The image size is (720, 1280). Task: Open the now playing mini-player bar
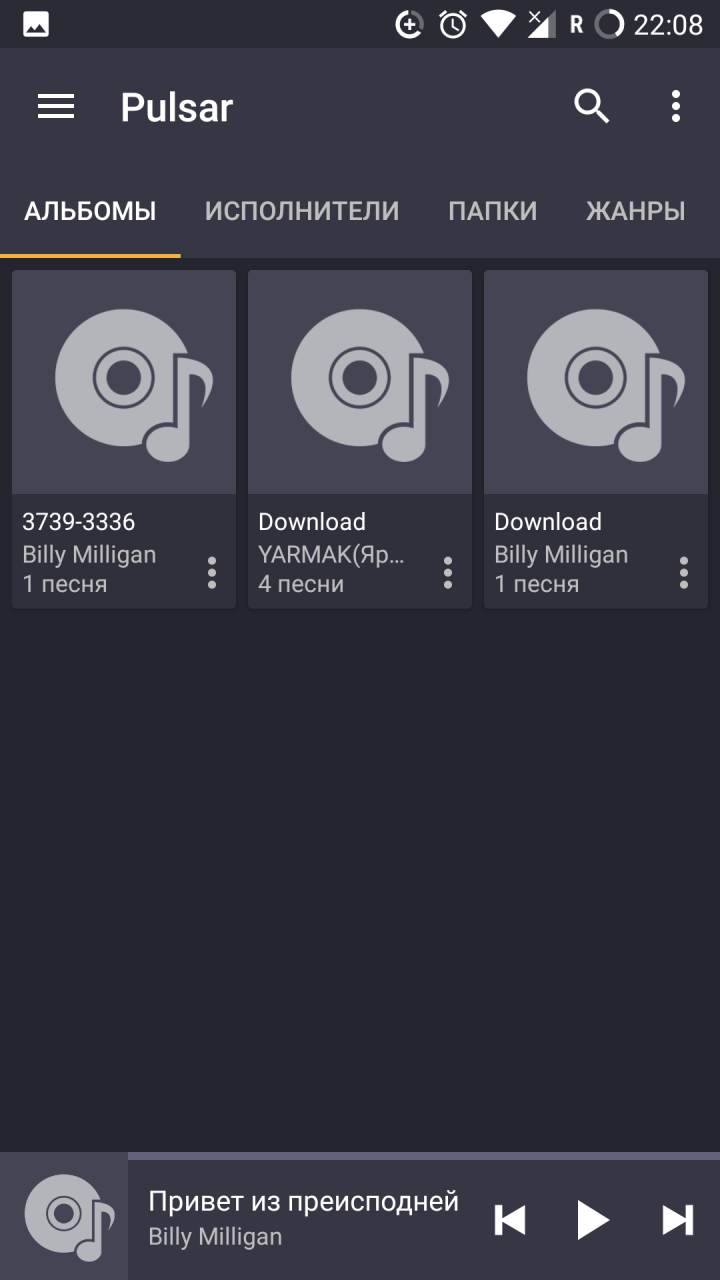click(x=300, y=1218)
